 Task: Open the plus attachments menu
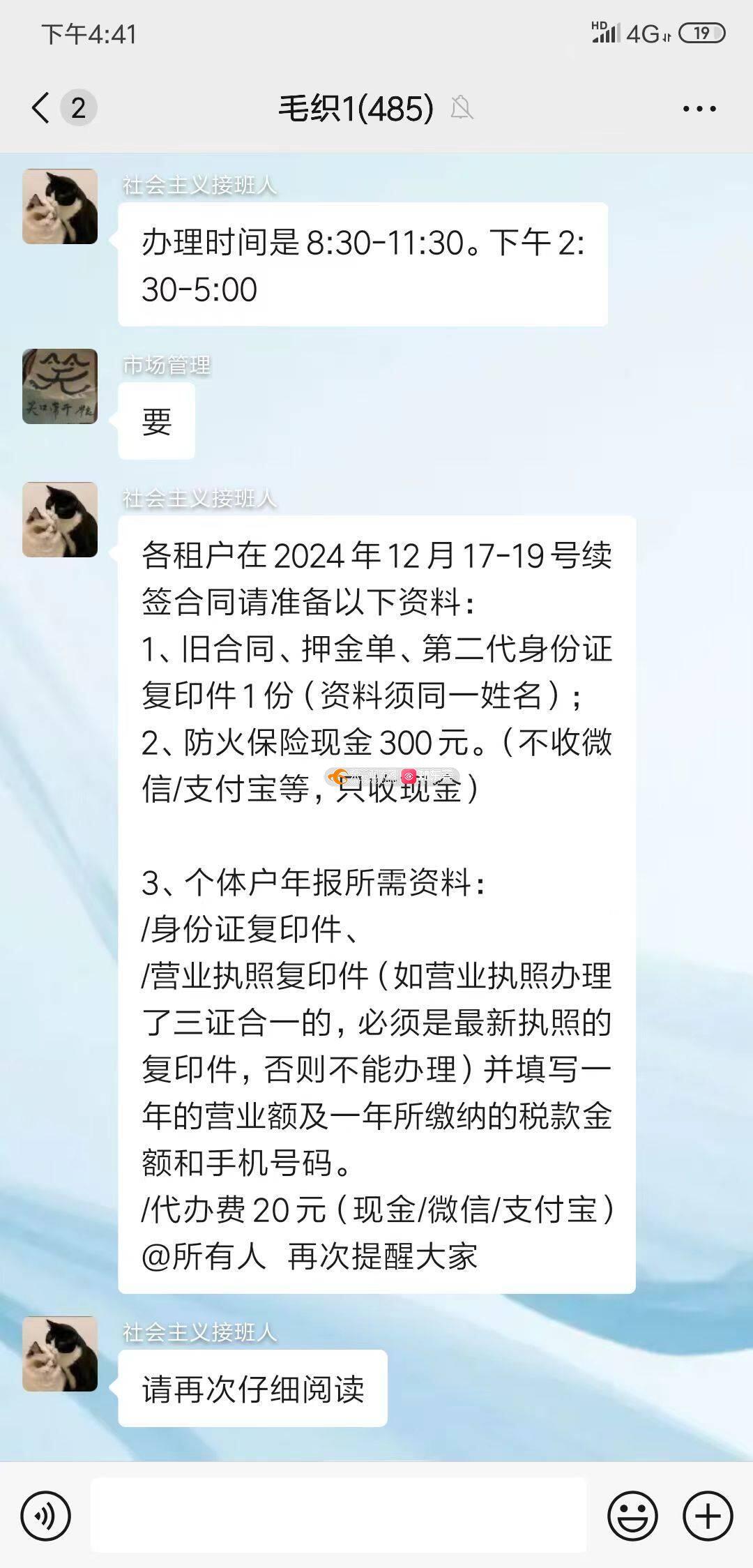point(708,1516)
